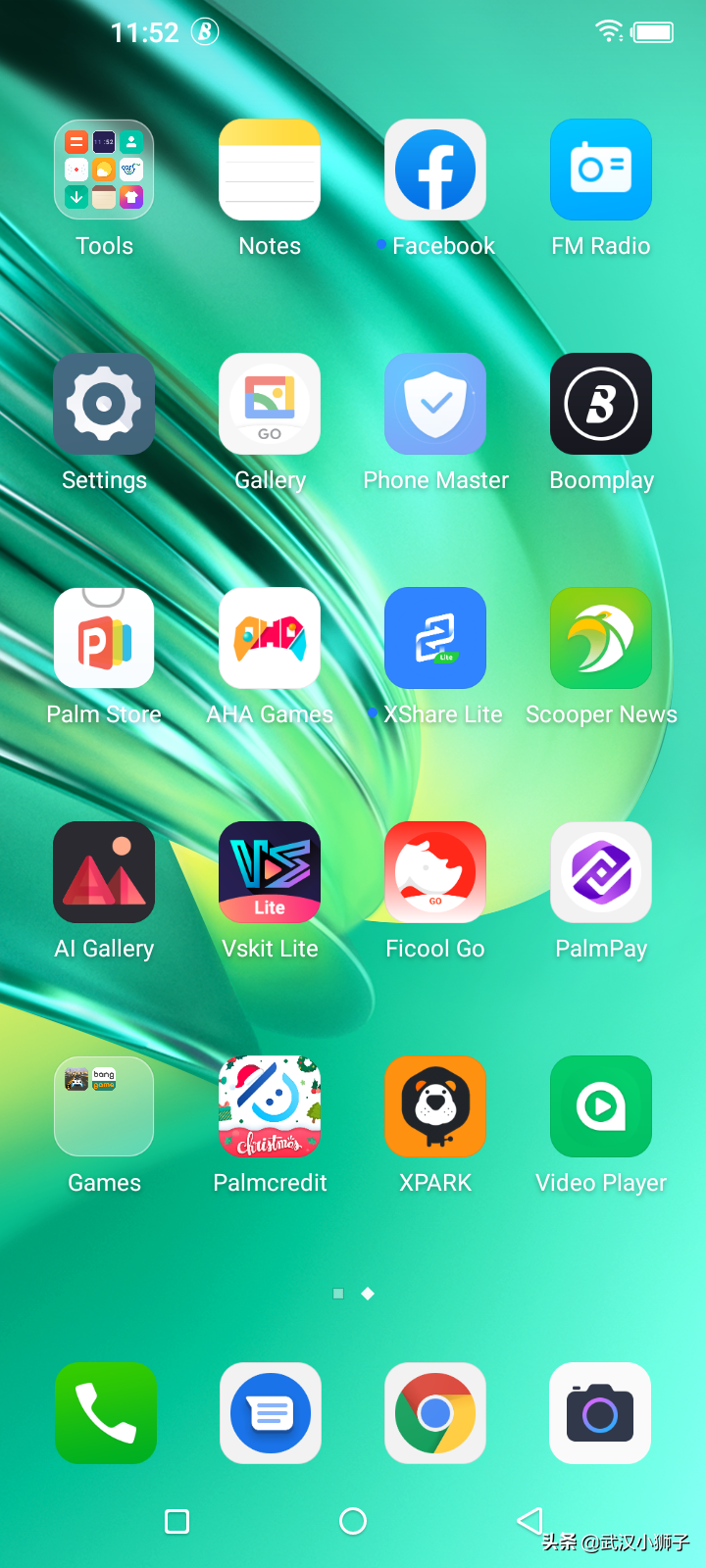Viewport: 706px width, 1568px height.
Task: Open Settings
Action: (104, 404)
